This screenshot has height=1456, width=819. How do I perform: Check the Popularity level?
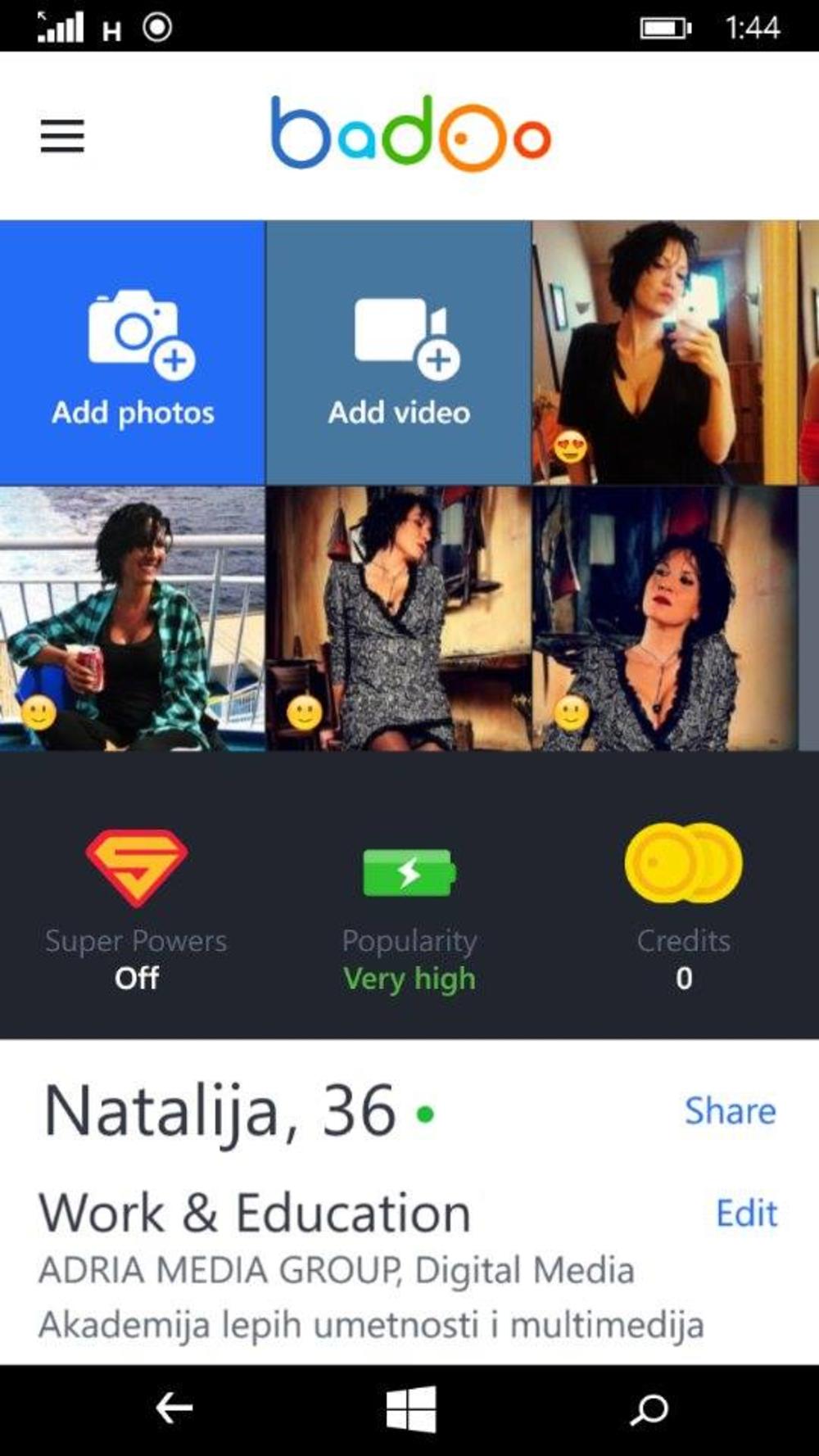coord(409,909)
